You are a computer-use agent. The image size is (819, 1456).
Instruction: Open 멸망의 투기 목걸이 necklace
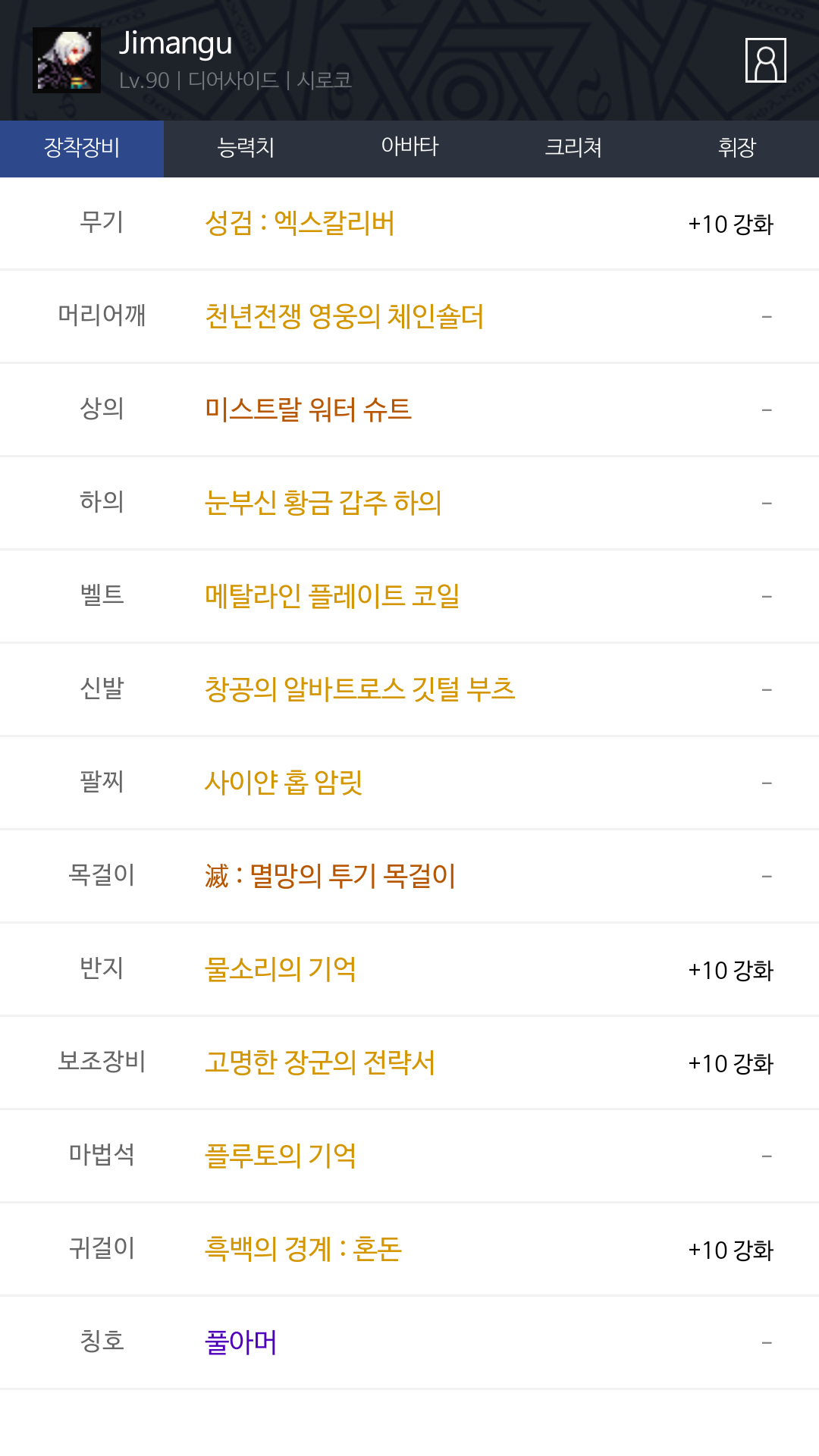[330, 877]
